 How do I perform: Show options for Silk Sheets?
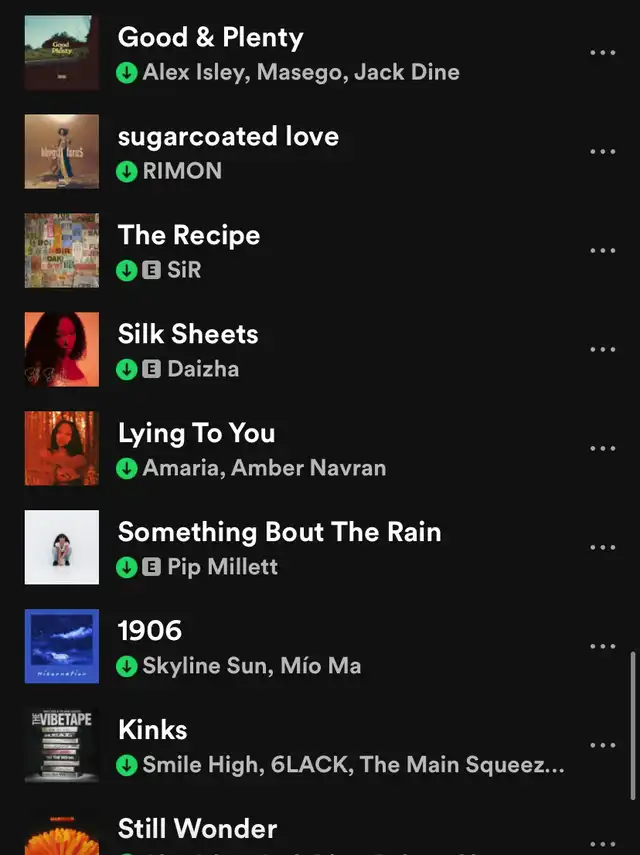tap(603, 350)
